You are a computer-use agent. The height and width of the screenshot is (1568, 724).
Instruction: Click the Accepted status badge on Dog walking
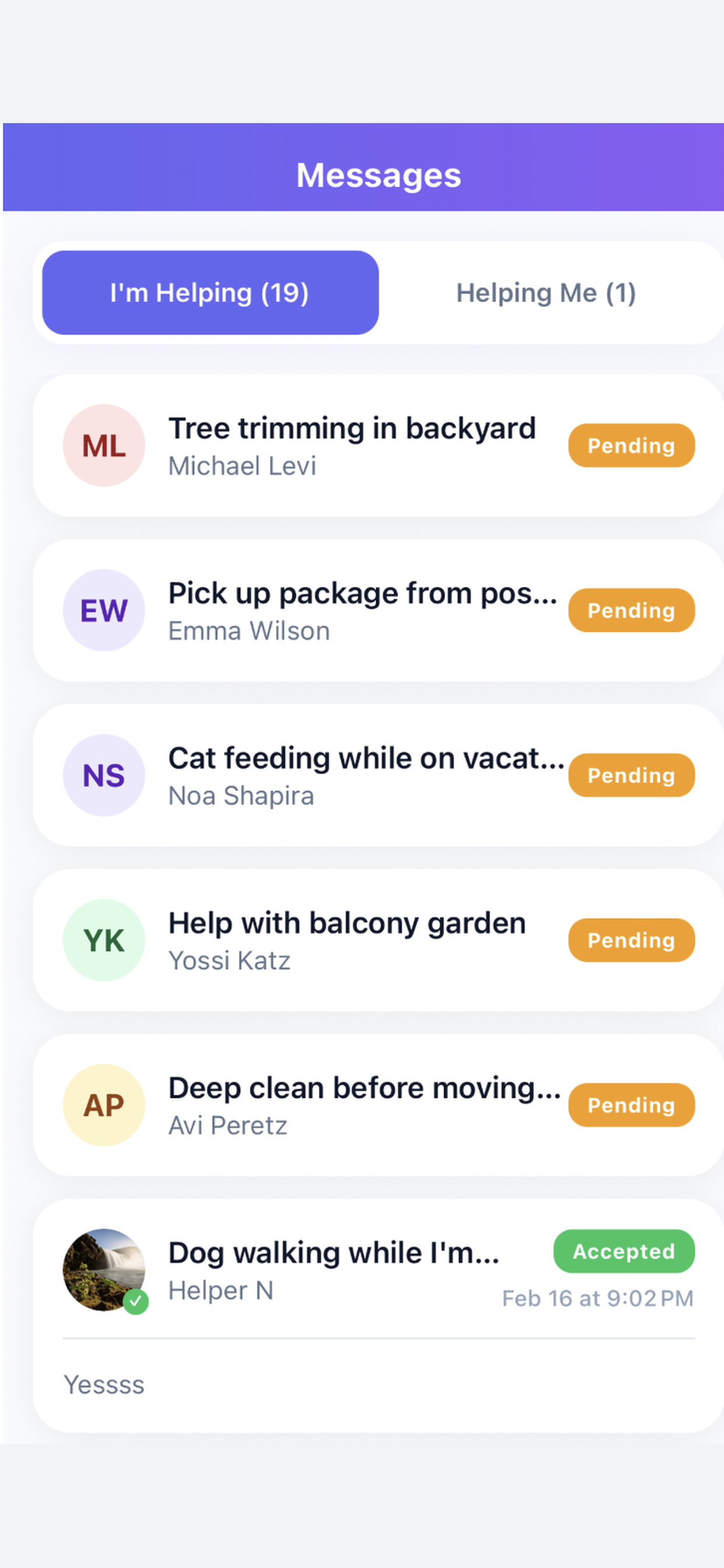click(x=623, y=1251)
